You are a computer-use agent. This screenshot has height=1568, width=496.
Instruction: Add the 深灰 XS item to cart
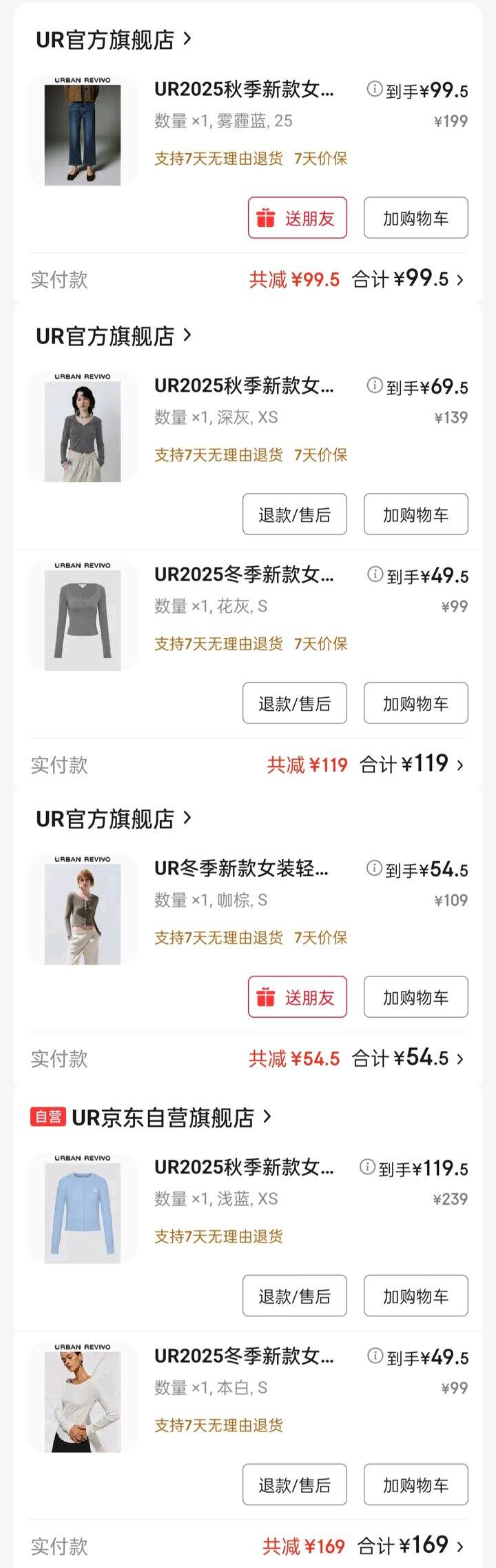point(415,514)
